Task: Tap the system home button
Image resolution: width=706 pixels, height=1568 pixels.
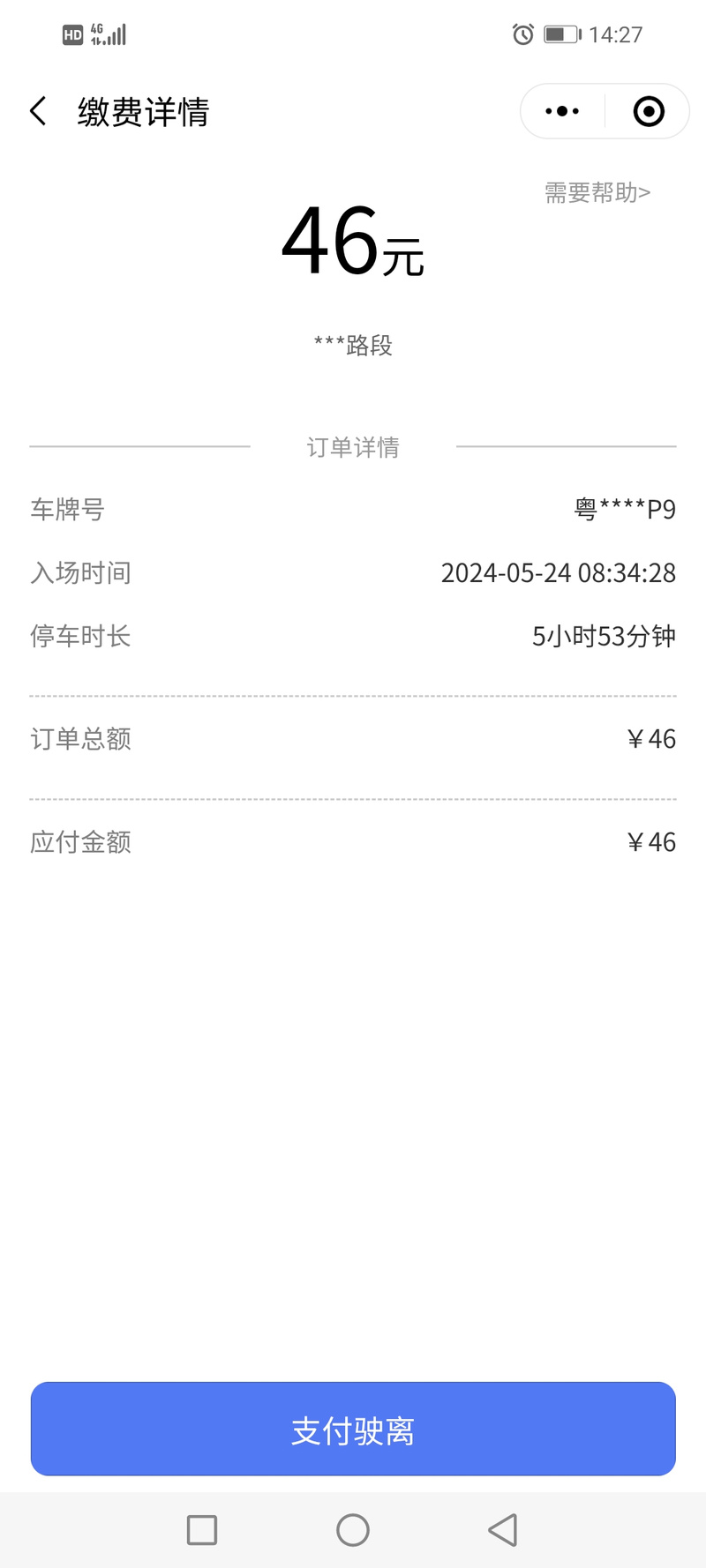Action: (353, 1530)
